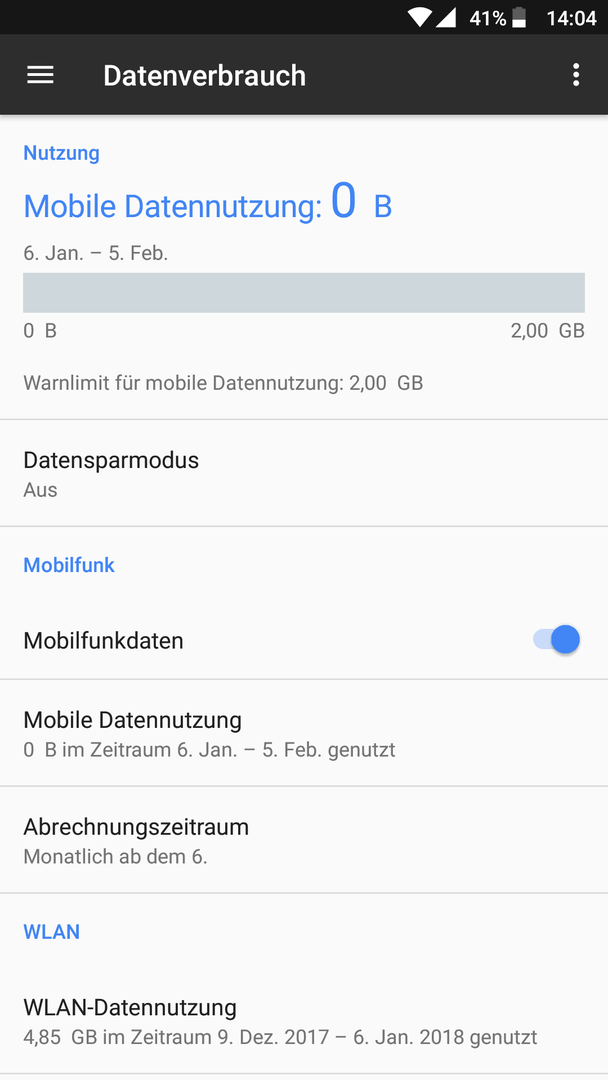Open WLAN-Datennutzung details

304,1021
